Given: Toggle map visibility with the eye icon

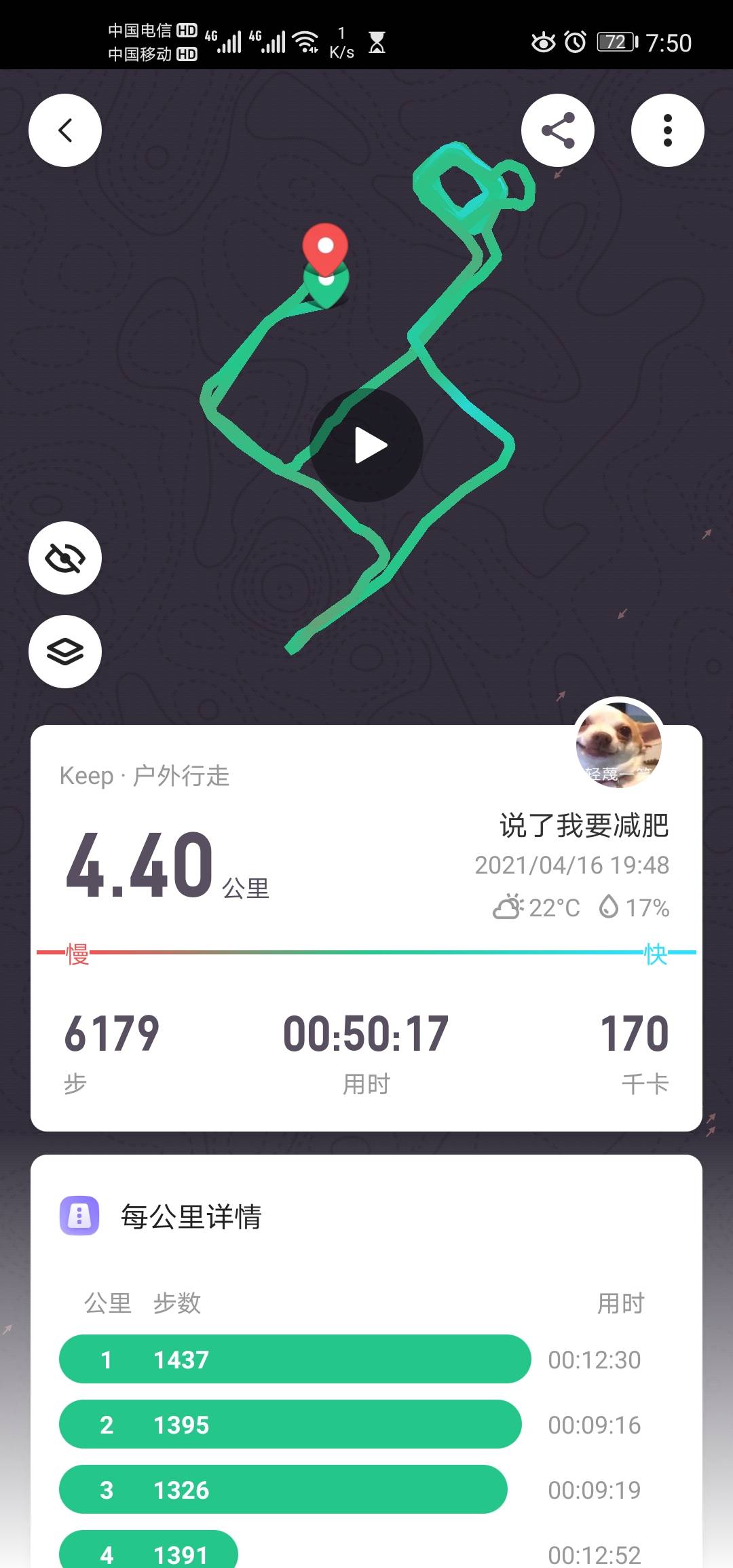Looking at the screenshot, I should [x=65, y=558].
